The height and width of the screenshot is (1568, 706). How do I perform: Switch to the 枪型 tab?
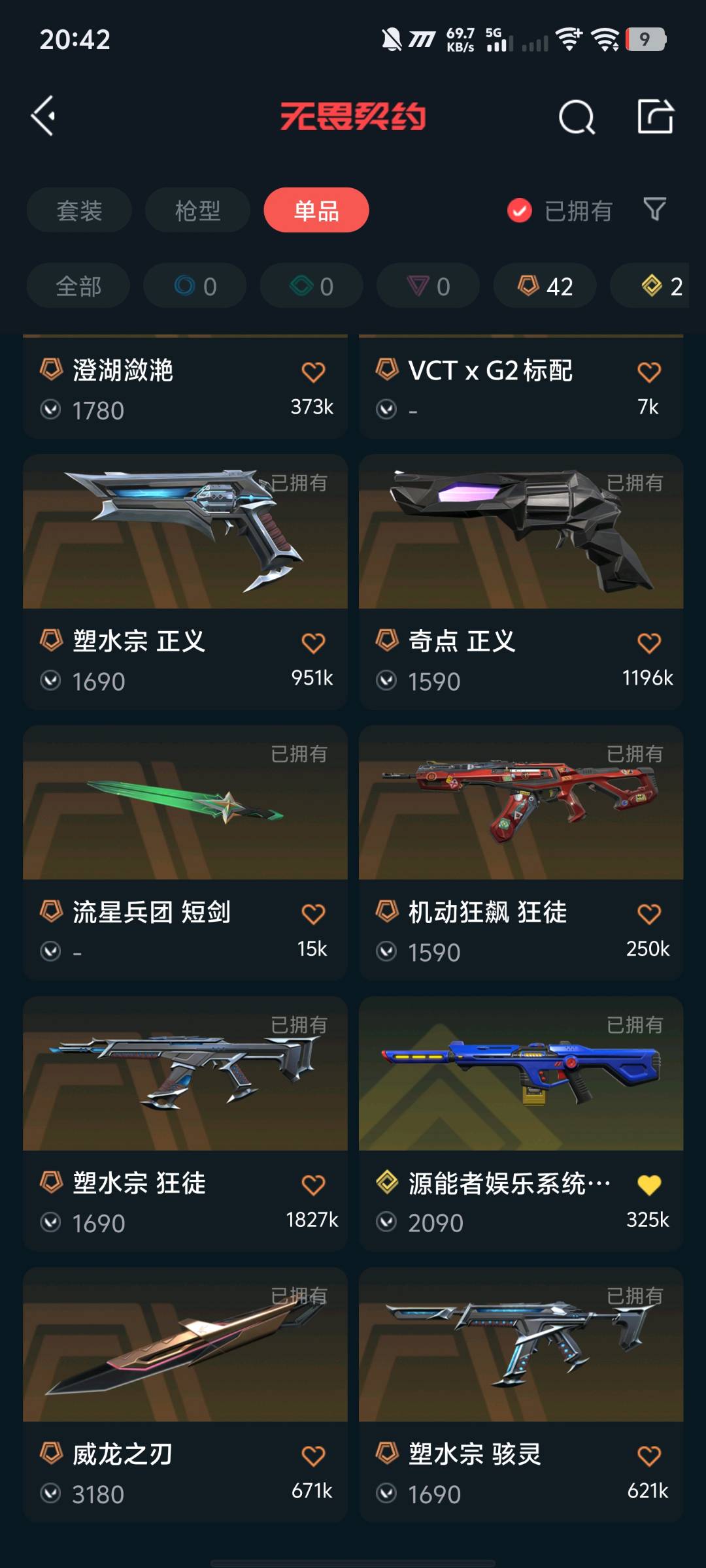tap(197, 210)
